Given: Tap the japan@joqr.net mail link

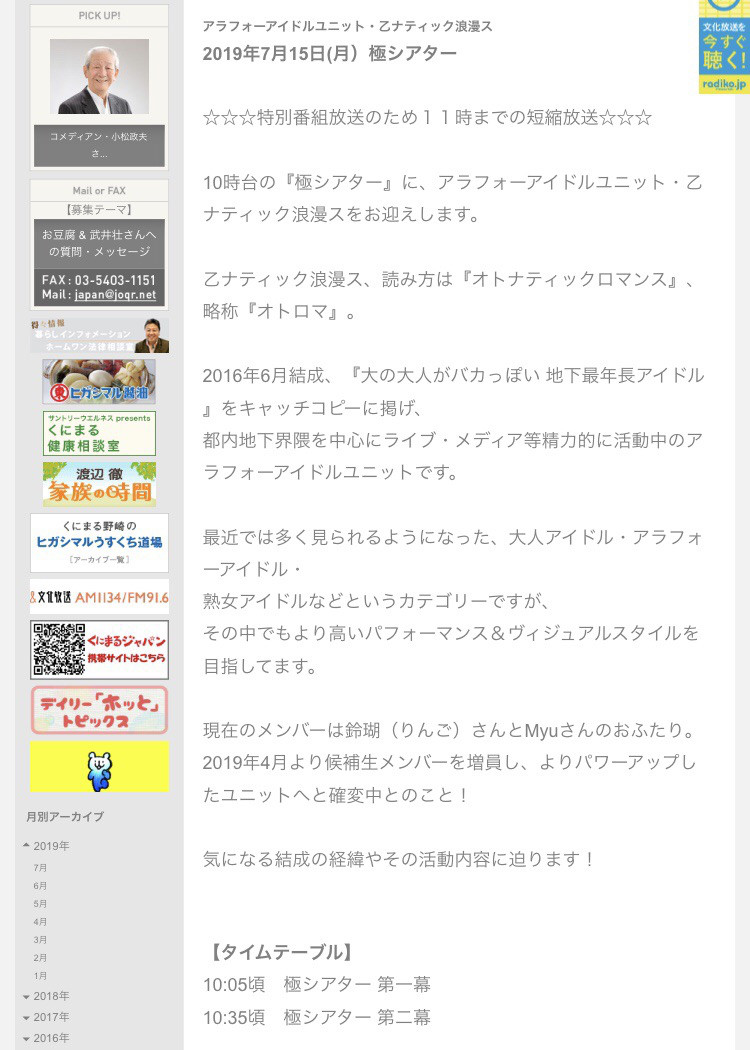Looking at the screenshot, I should (112, 295).
